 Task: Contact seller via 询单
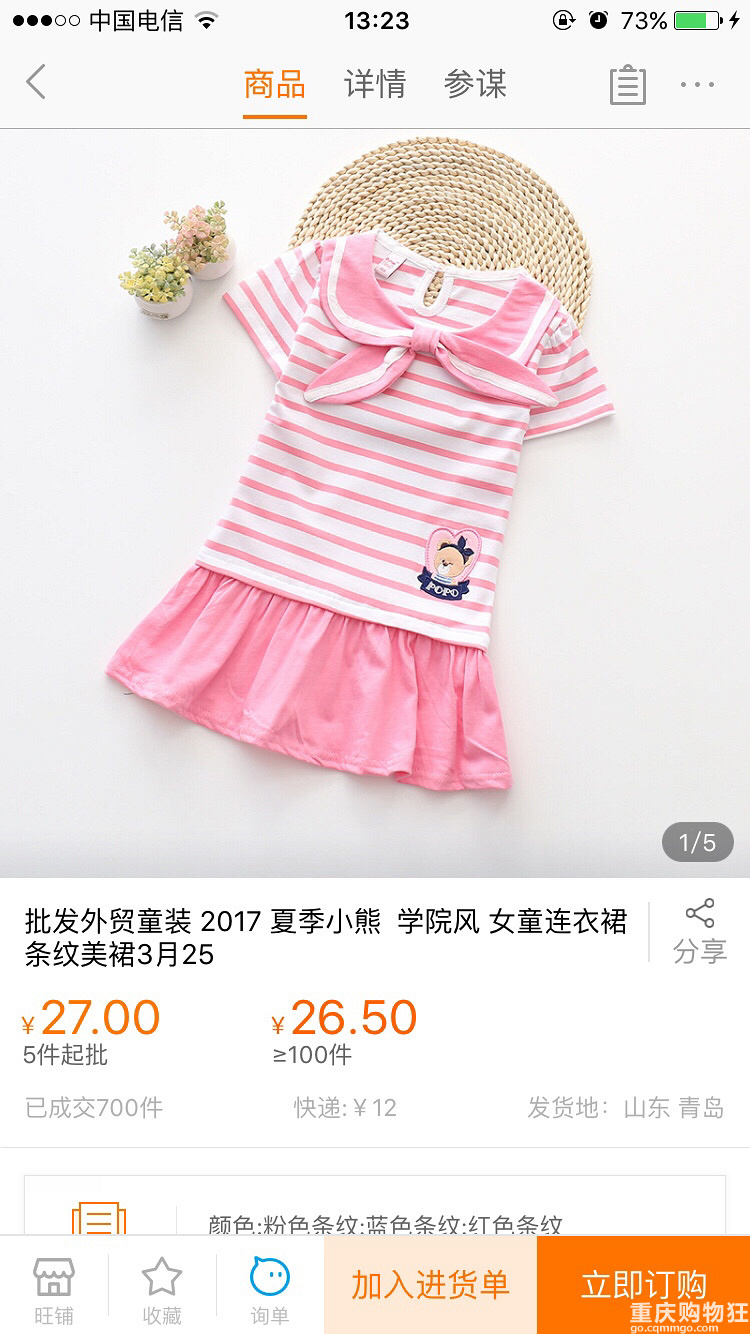point(269,1290)
